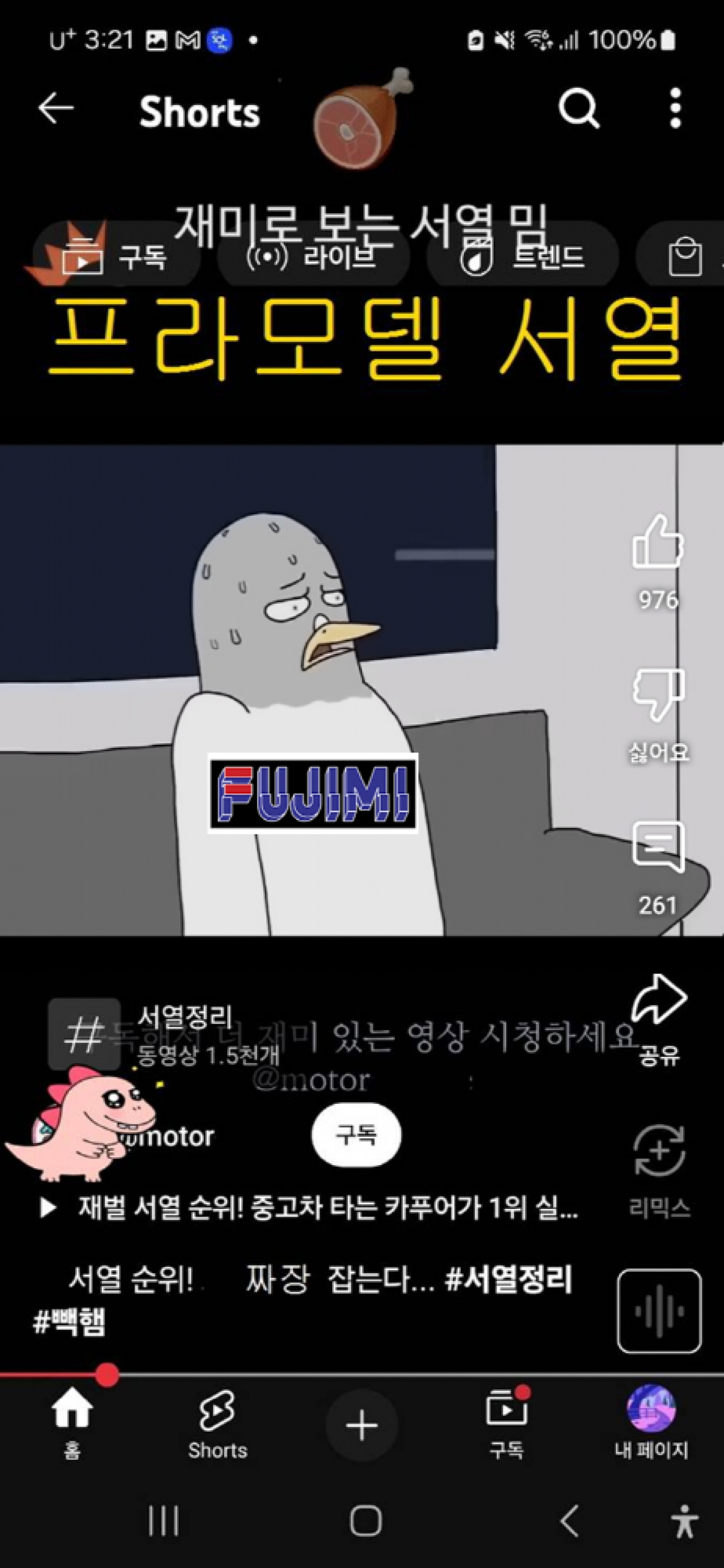Go back using the top-left arrow
The image size is (724, 1568).
pos(56,109)
